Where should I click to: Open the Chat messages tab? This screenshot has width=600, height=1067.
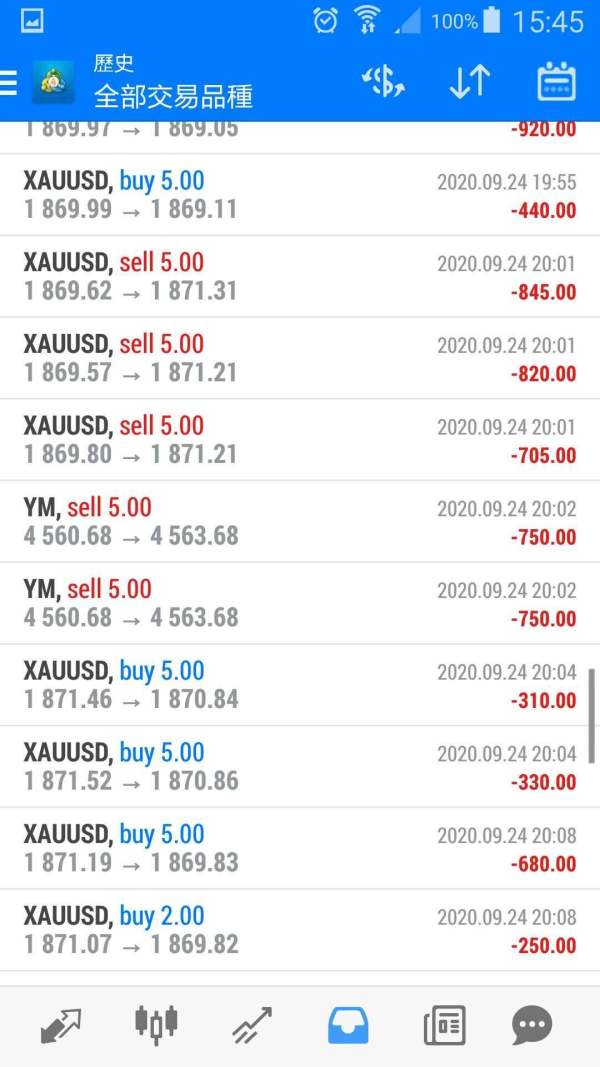[532, 1025]
